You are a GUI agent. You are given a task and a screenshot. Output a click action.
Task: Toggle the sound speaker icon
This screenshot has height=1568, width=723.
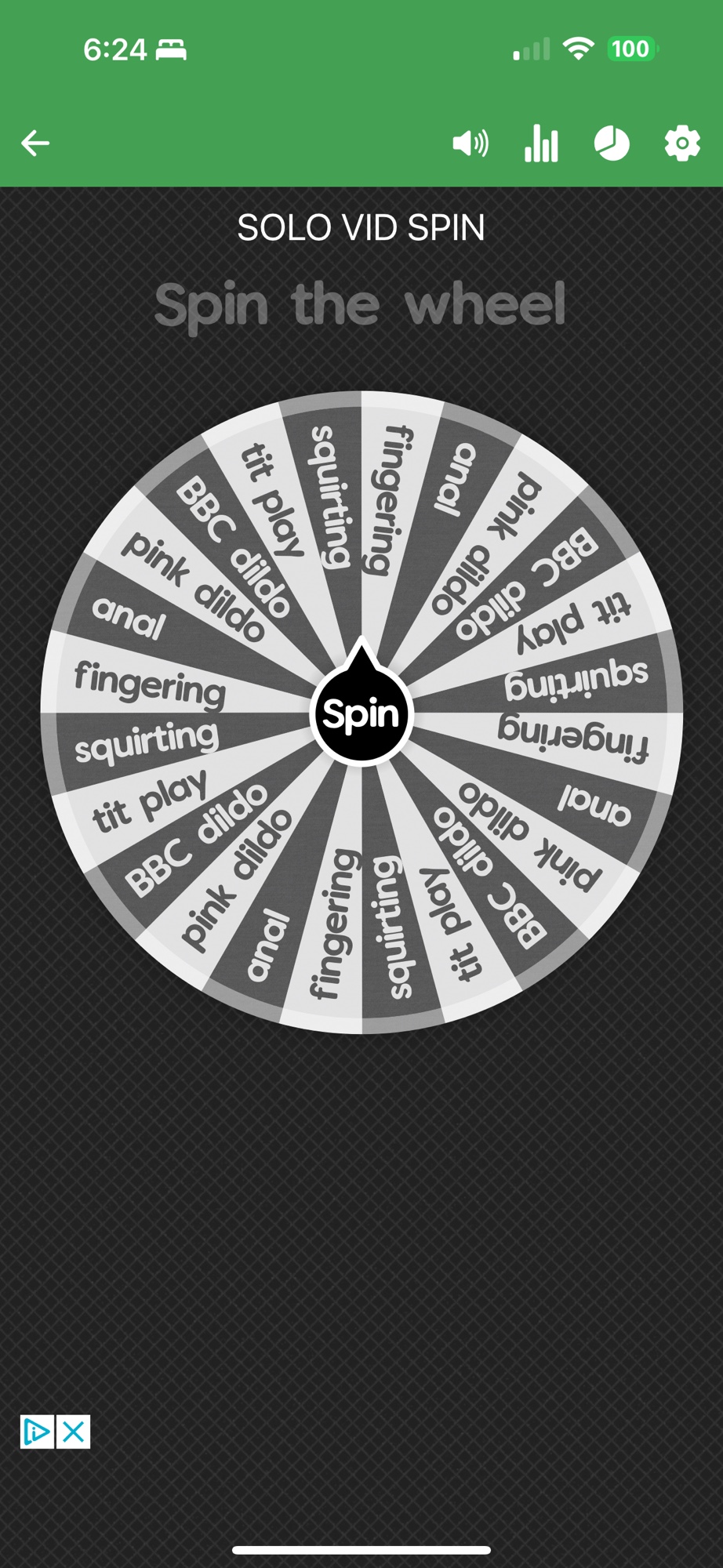470,143
